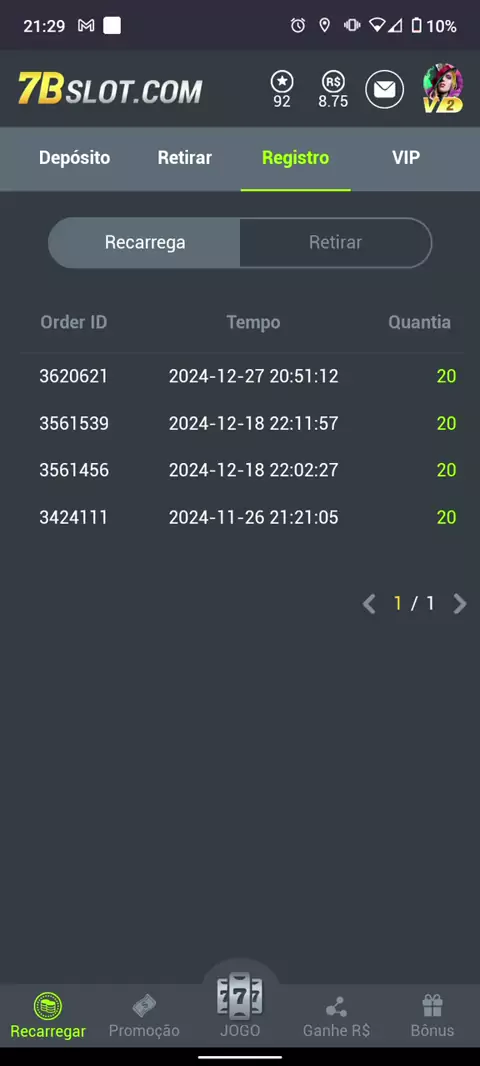Switch to the Depósito tab

click(x=74, y=158)
